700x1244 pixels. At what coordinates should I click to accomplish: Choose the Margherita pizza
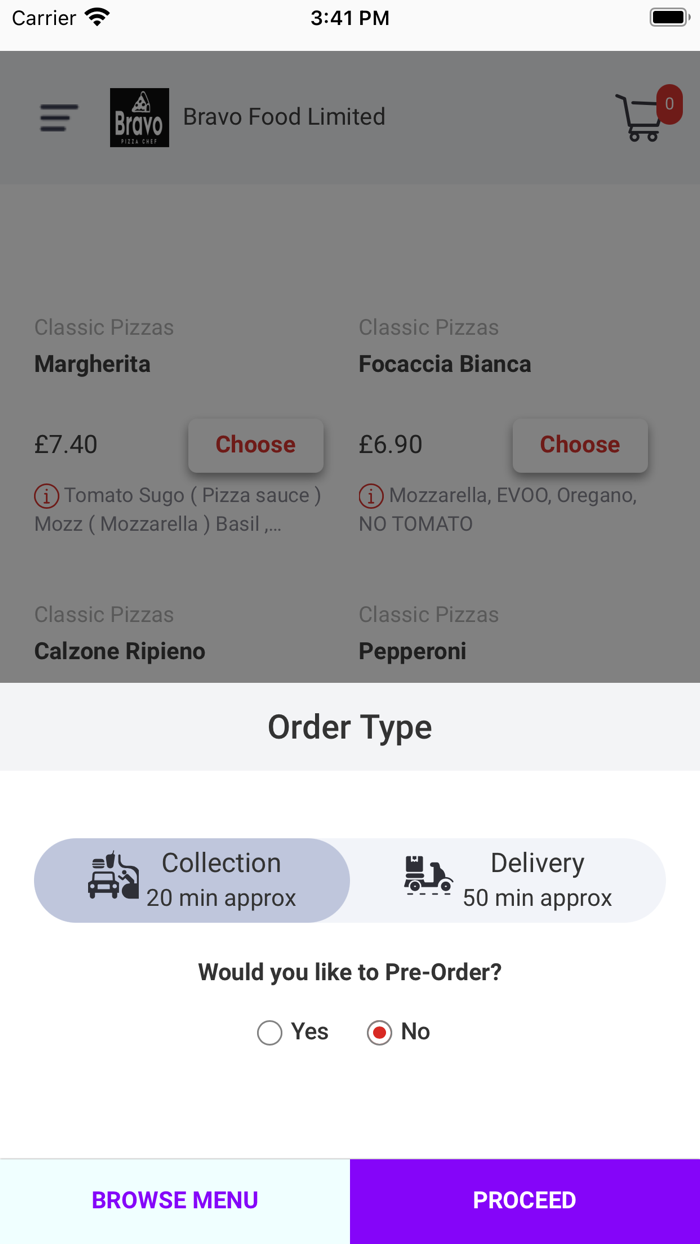[256, 445]
